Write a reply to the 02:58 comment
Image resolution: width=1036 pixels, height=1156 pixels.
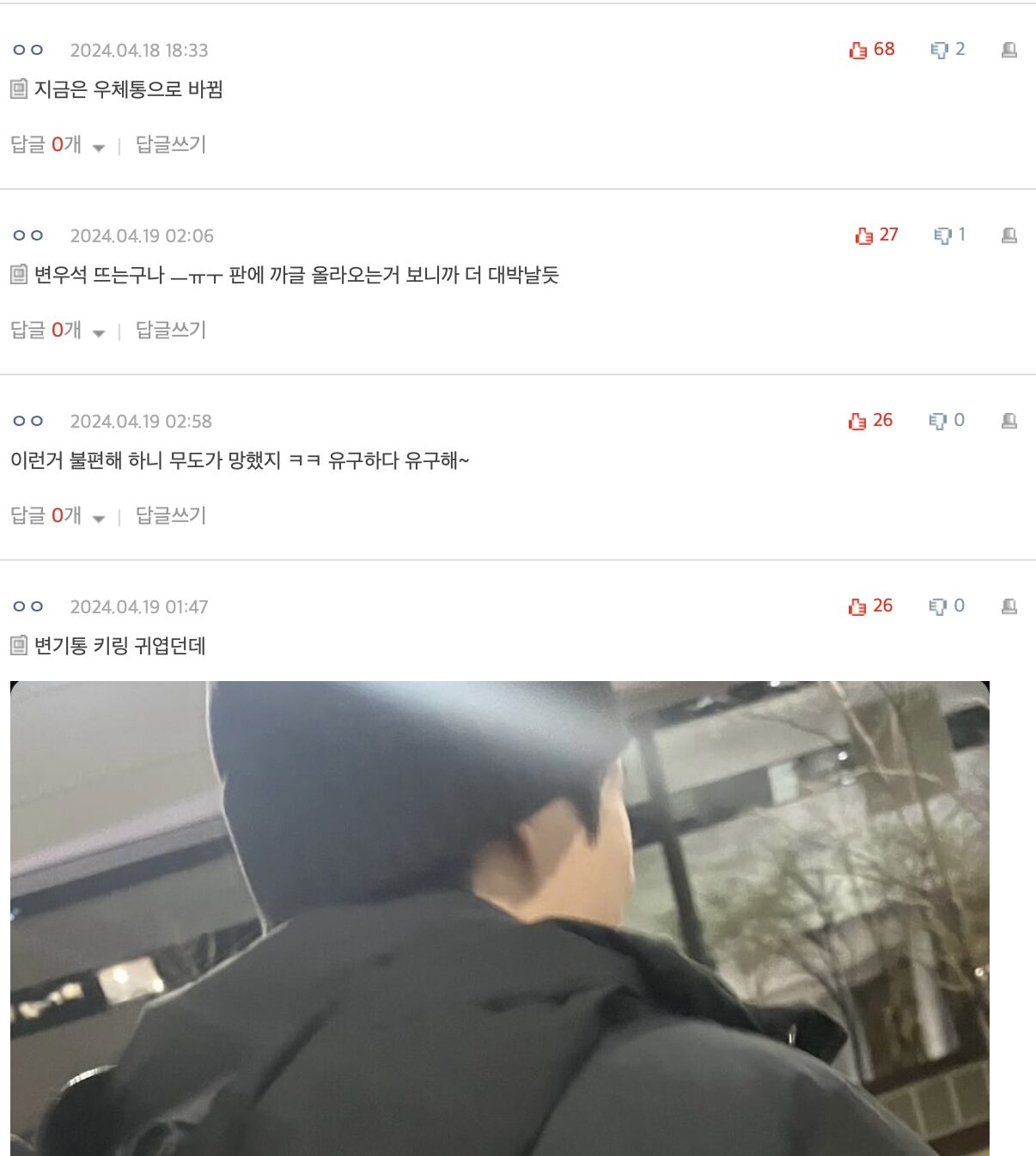pyautogui.click(x=171, y=516)
